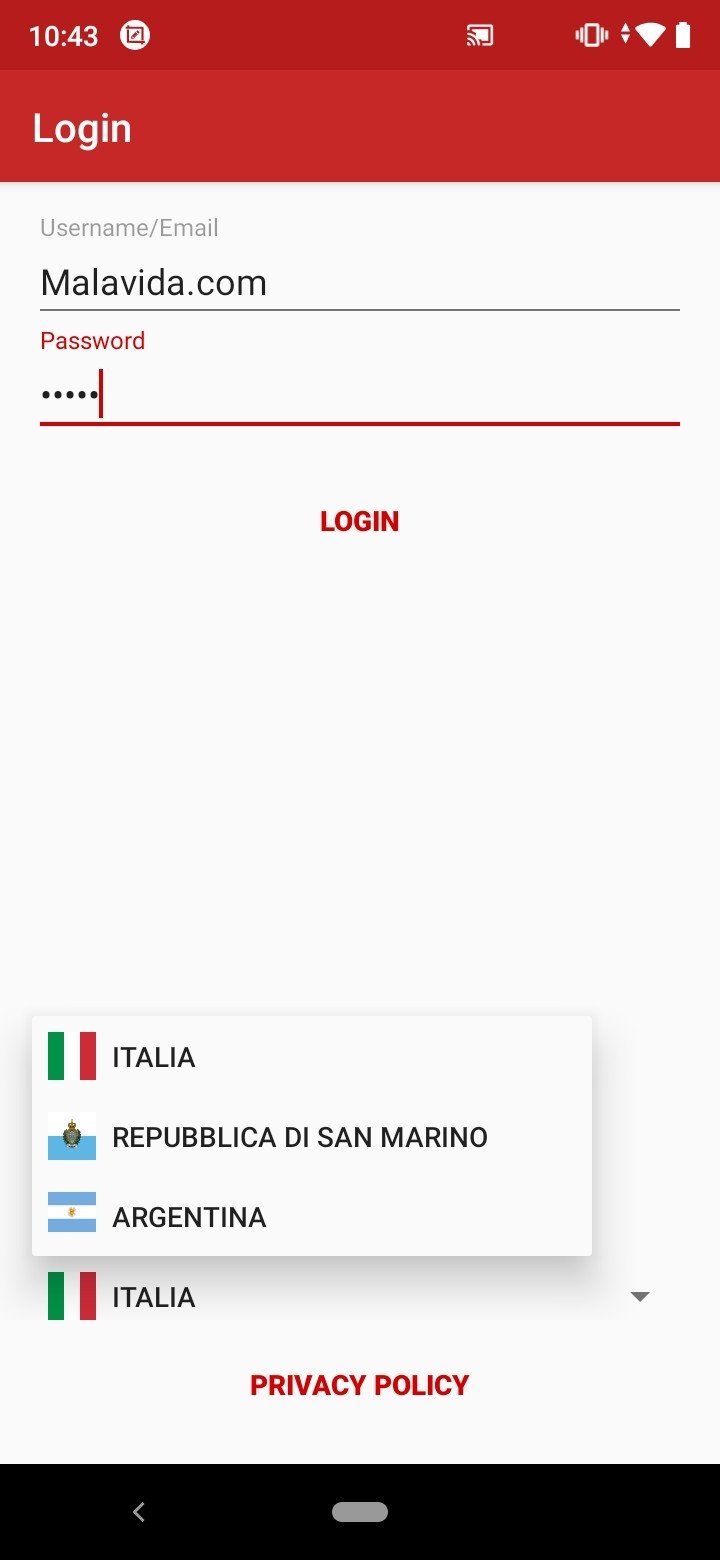Open the PRIVACY POLICY link
This screenshot has height=1560, width=720.
click(x=359, y=1385)
